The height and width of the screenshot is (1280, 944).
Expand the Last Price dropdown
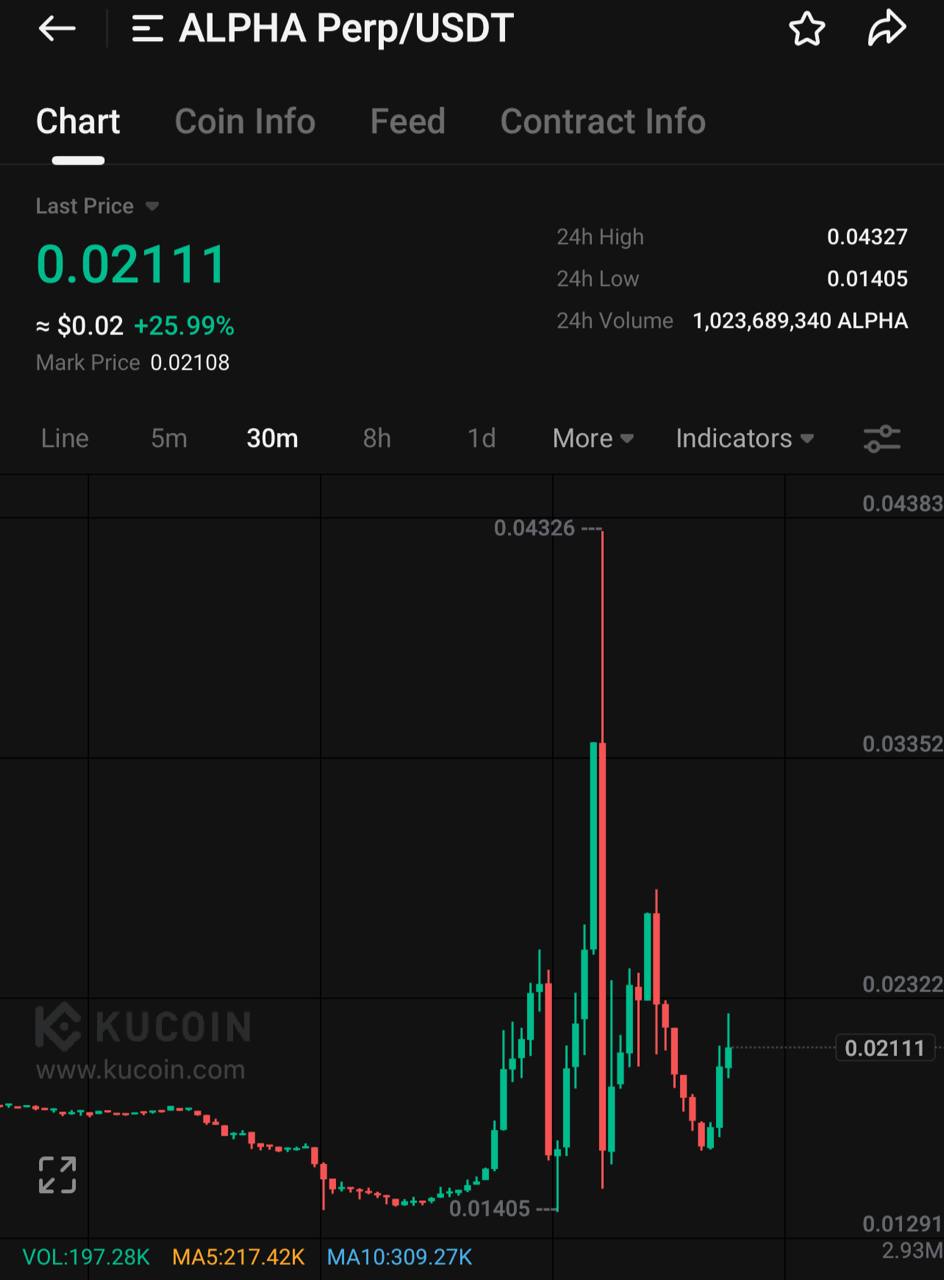[97, 206]
